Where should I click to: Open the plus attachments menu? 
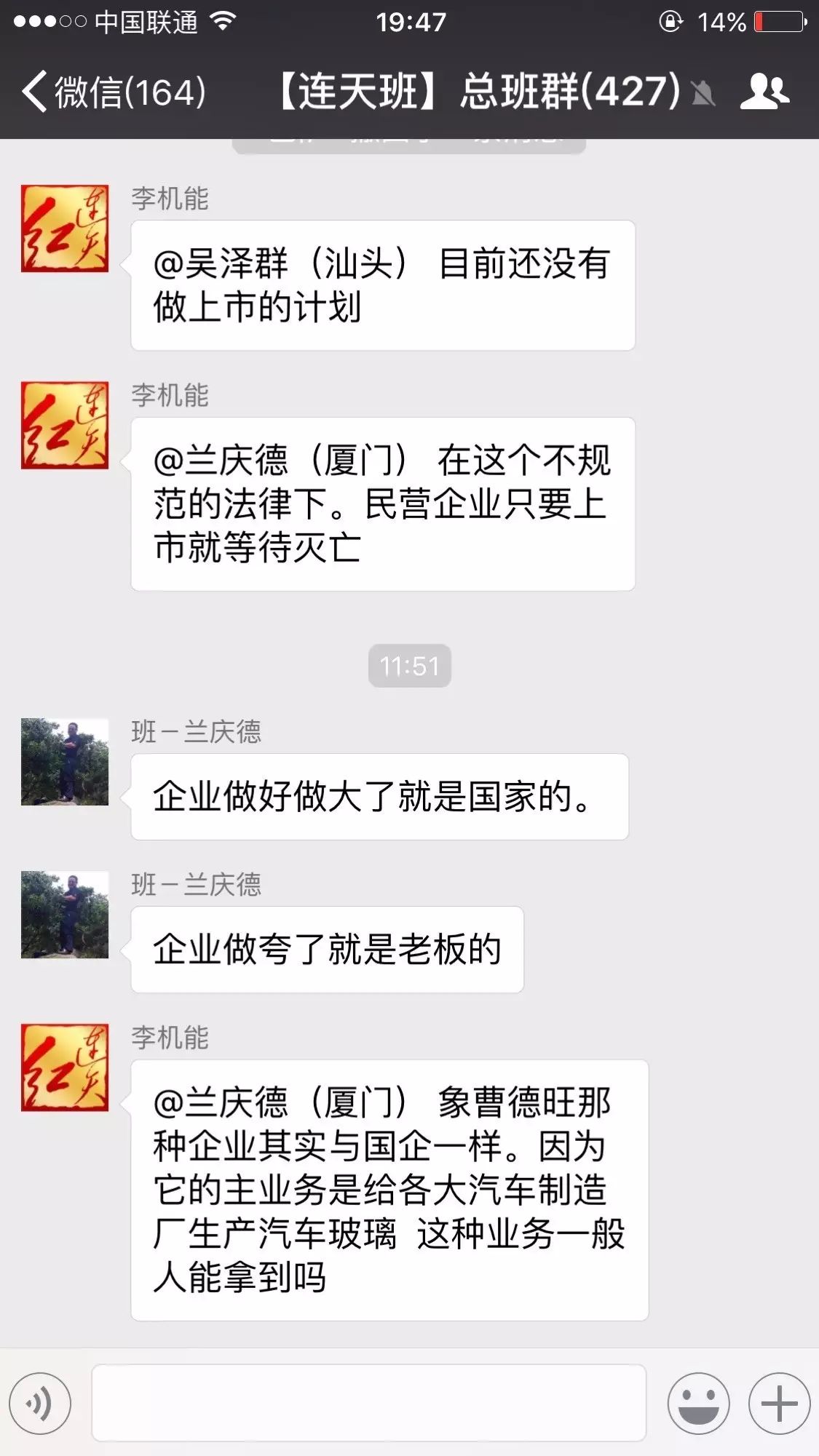[779, 1403]
